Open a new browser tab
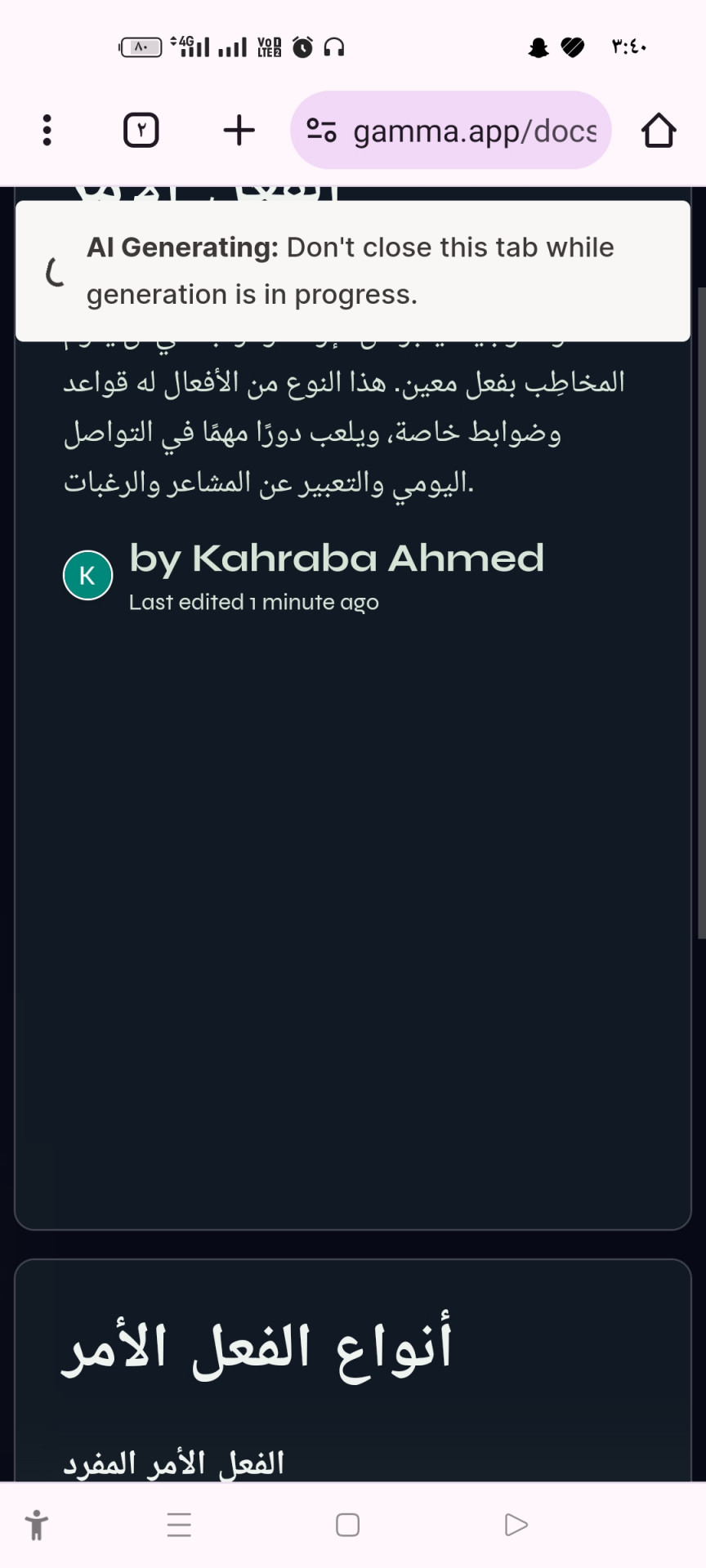 click(239, 130)
